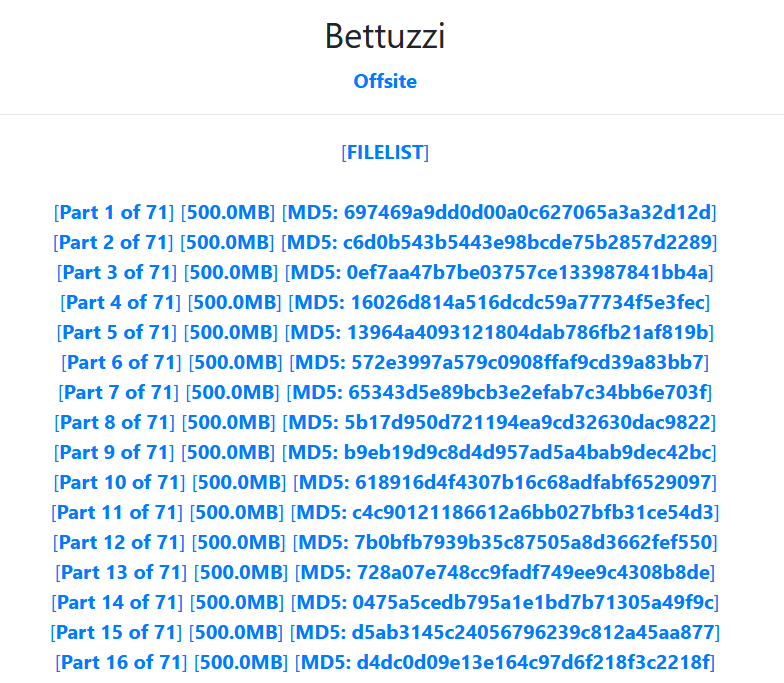784x683 pixels.
Task: Download Part 6 of 71
Action: coord(121,362)
